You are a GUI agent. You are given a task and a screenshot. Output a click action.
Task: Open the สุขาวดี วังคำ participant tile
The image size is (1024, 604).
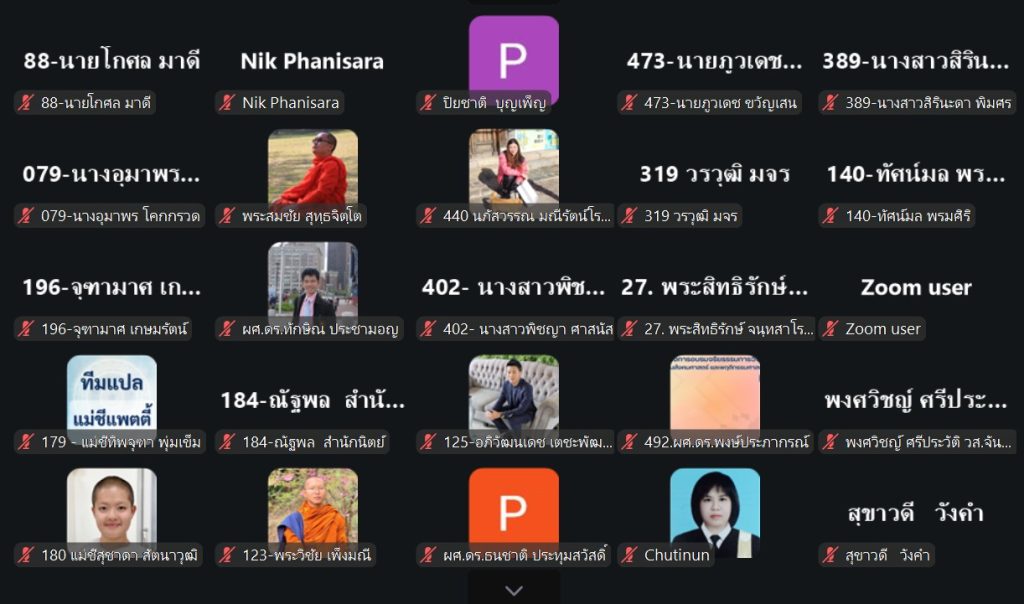pyautogui.click(x=916, y=514)
